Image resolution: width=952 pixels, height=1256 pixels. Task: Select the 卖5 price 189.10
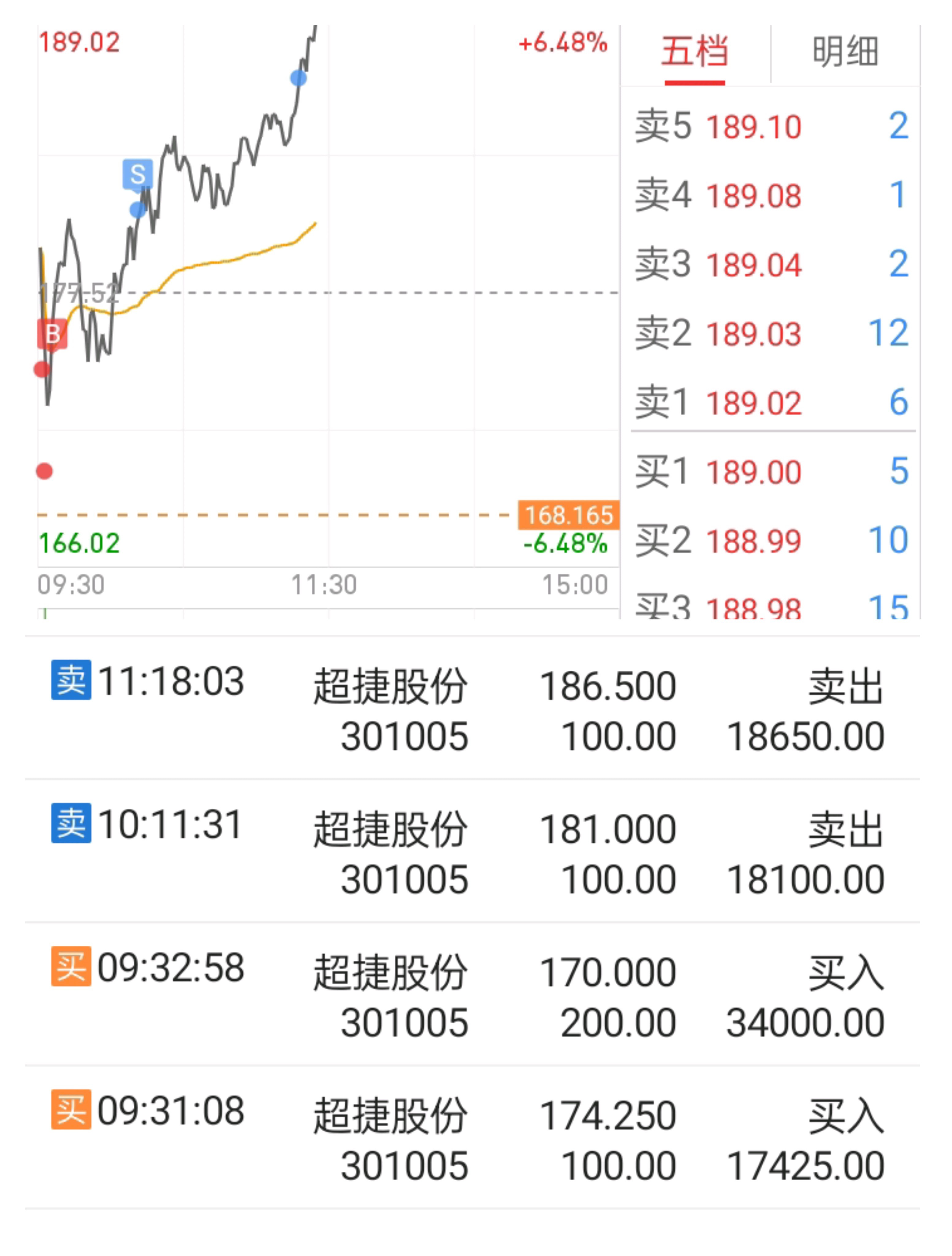click(x=753, y=126)
